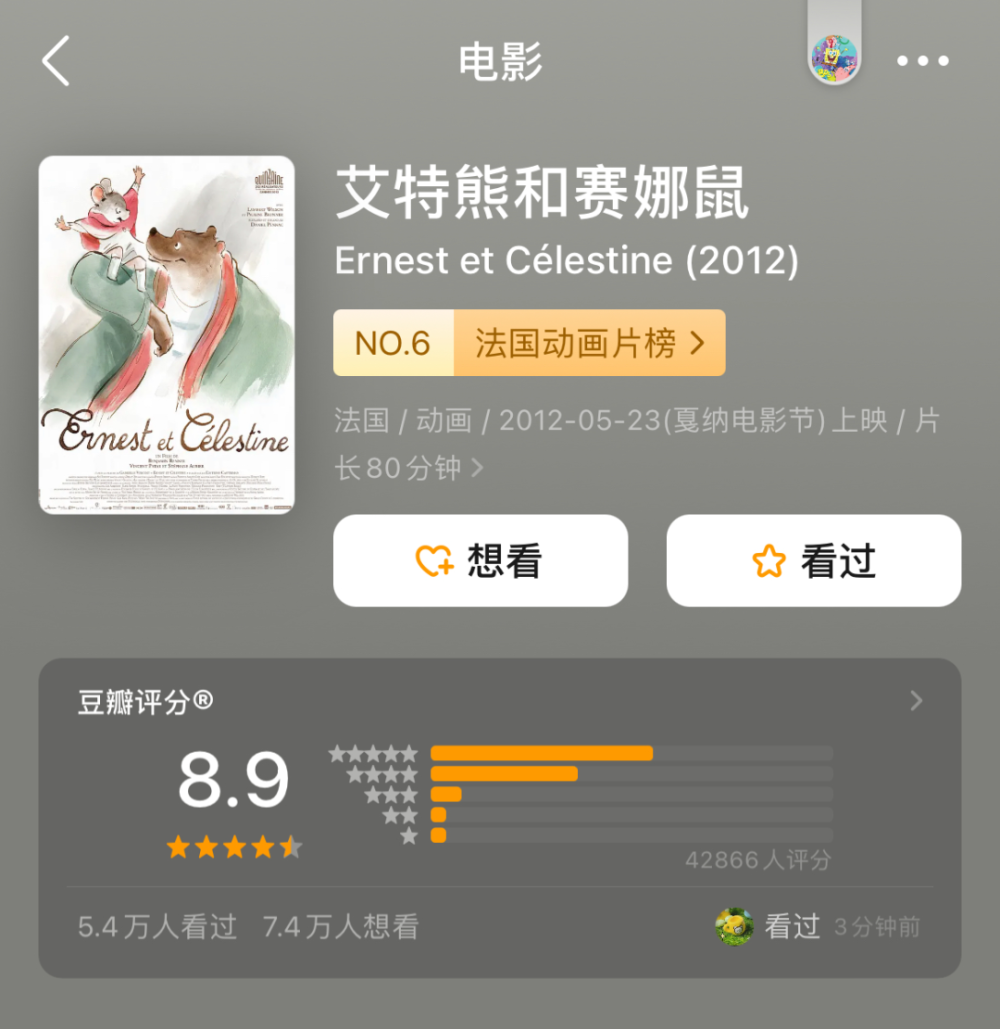Image resolution: width=1000 pixels, height=1029 pixels.
Task: View the movie poster of Ernest et Célestine
Action: [x=167, y=335]
